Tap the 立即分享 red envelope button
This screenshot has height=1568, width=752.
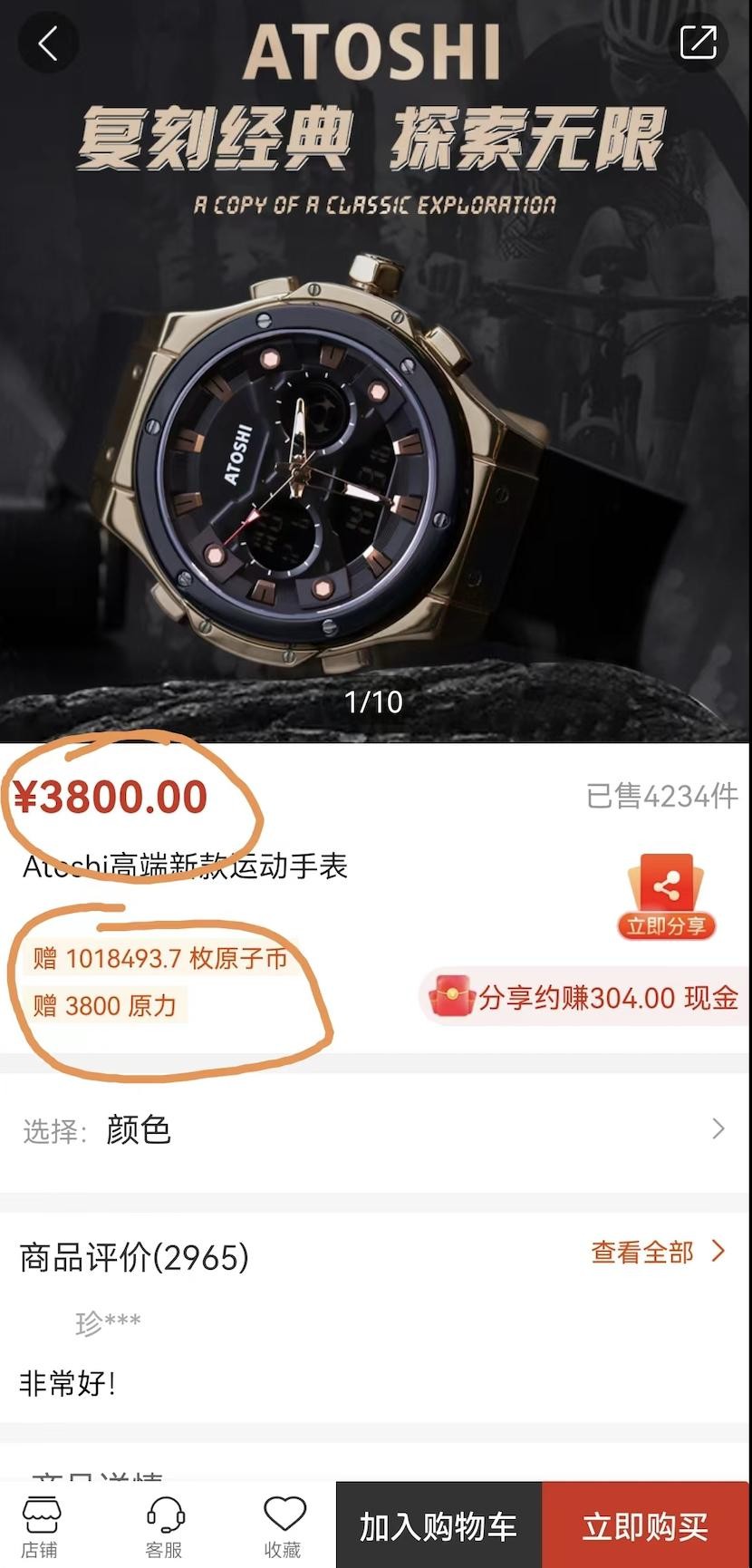pos(666,897)
